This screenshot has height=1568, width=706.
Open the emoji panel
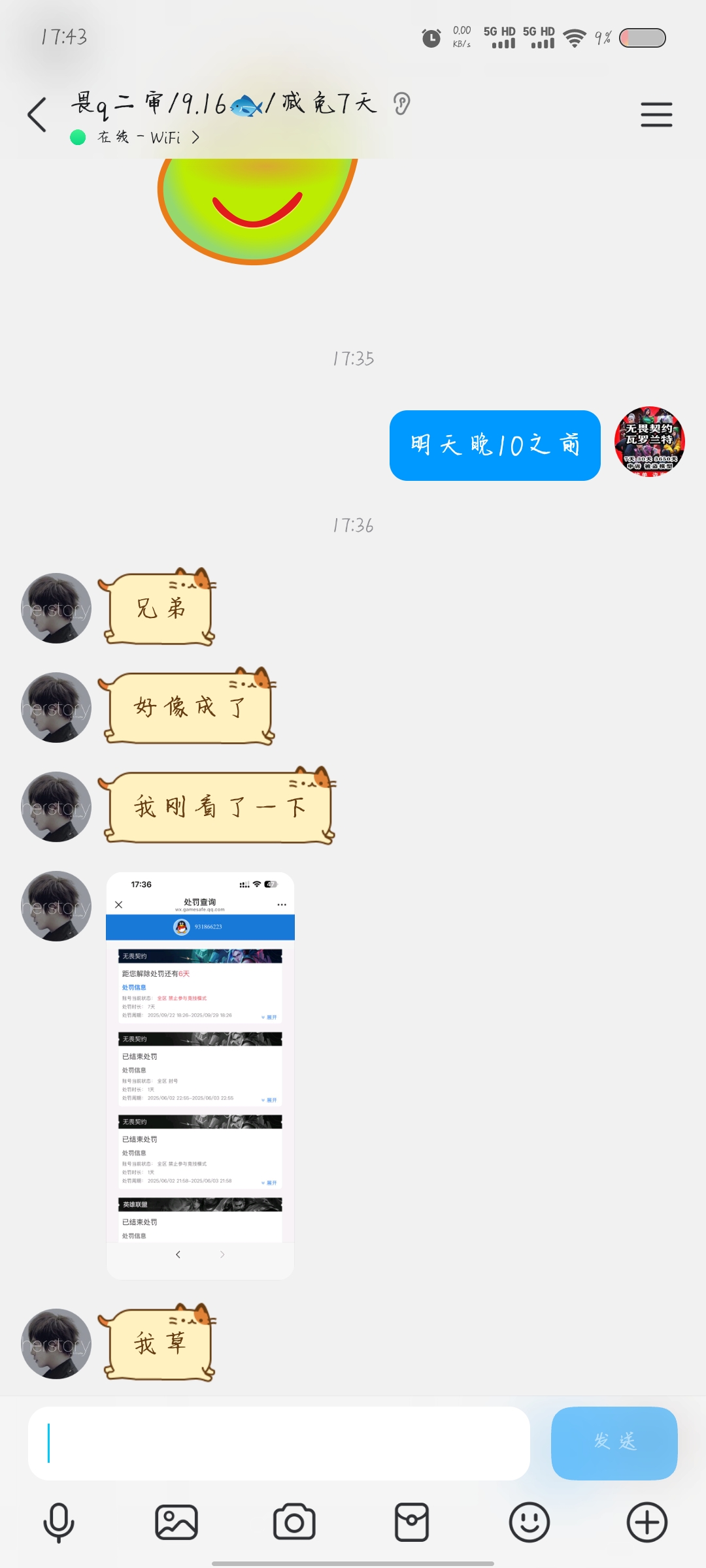coord(529,1522)
